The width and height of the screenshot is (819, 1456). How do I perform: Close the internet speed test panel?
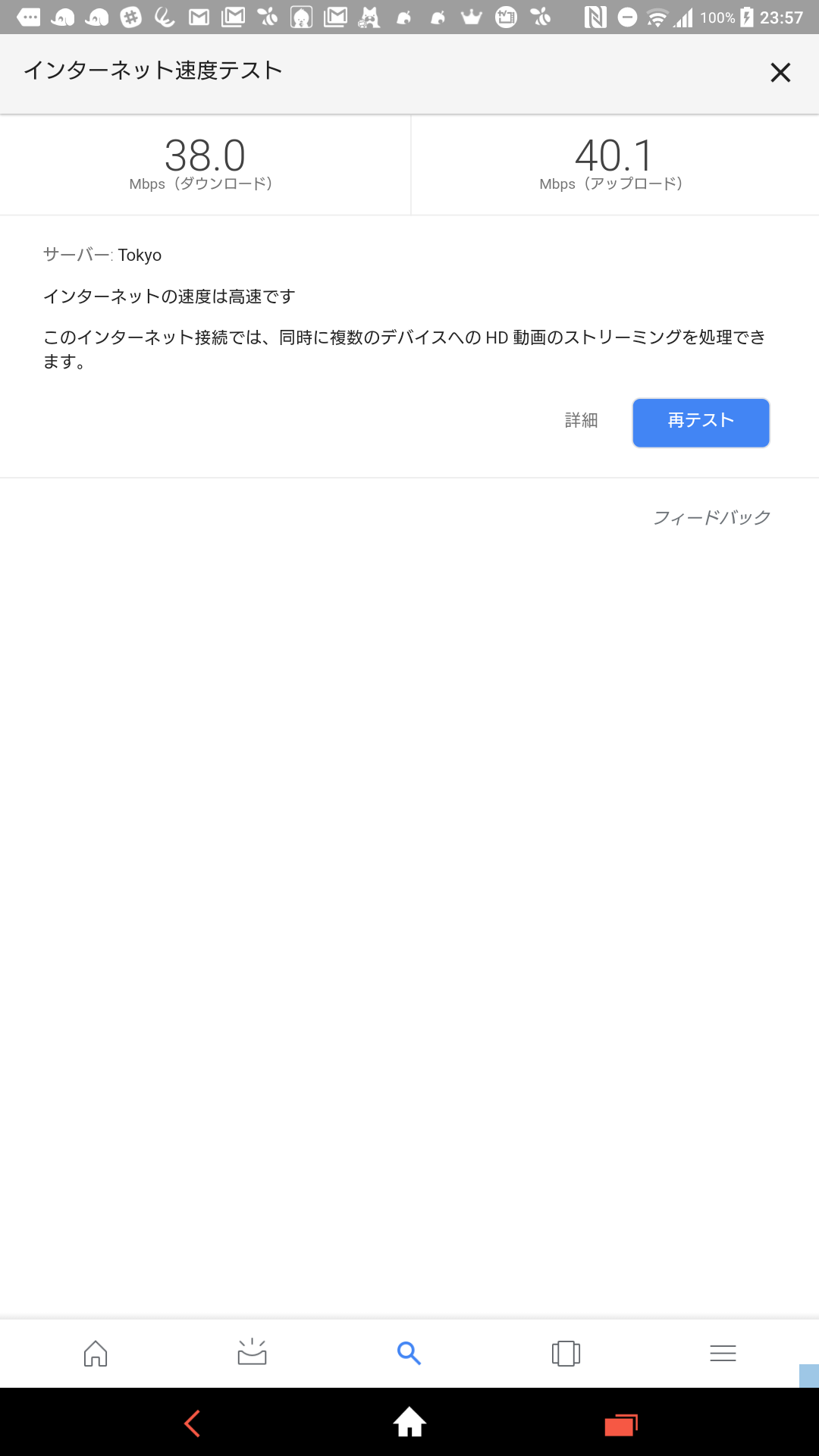pyautogui.click(x=780, y=73)
